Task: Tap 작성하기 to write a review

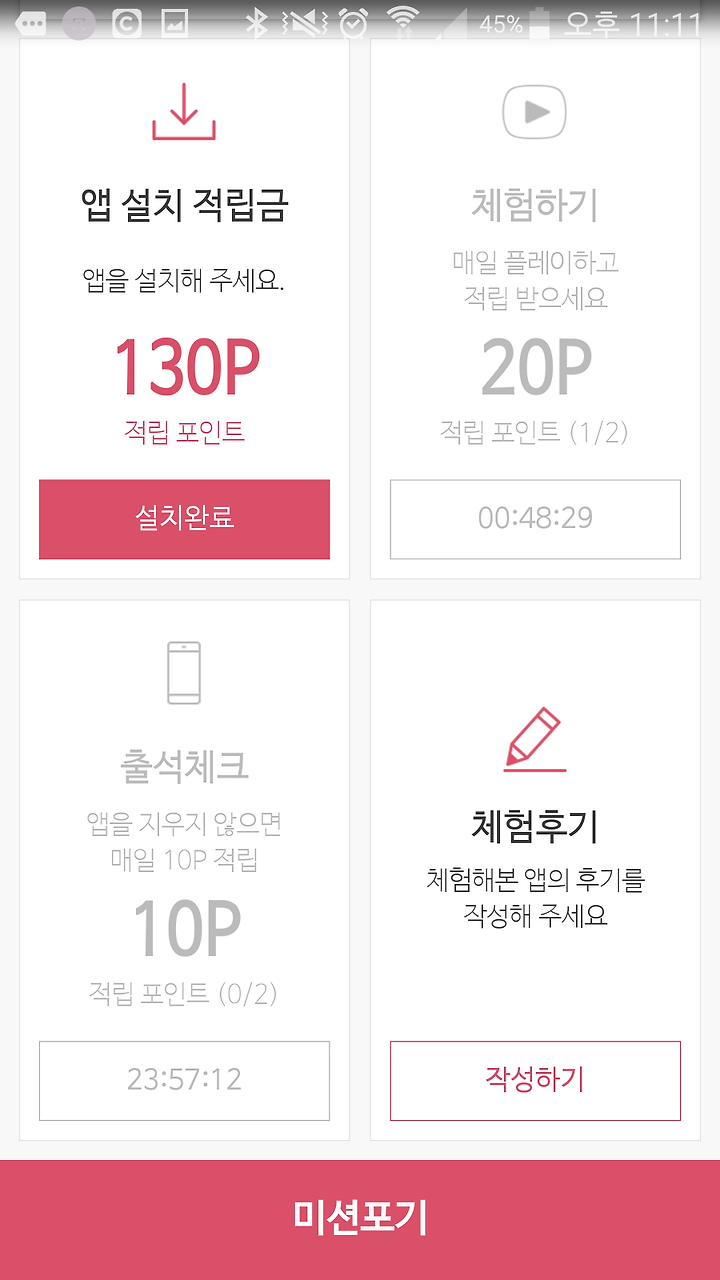Action: (535, 1080)
